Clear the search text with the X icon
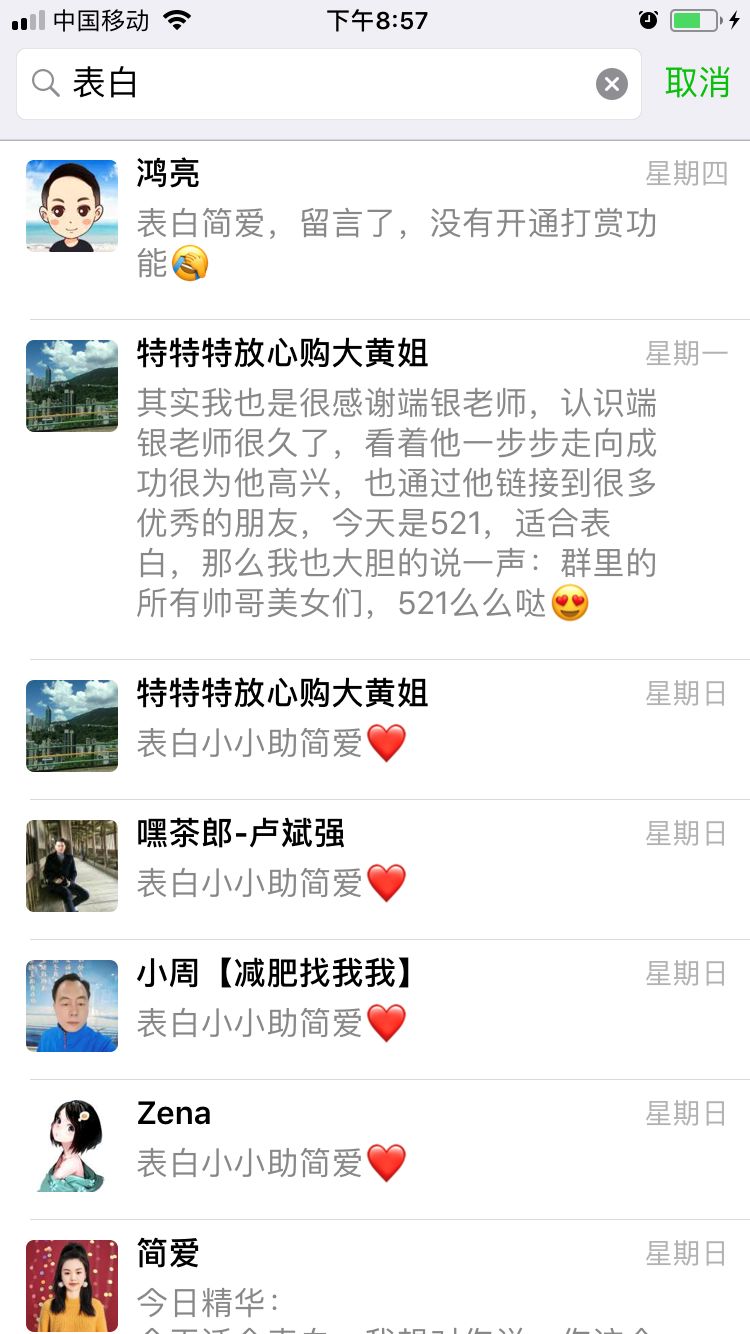Viewport: 750px width, 1334px height. [612, 84]
